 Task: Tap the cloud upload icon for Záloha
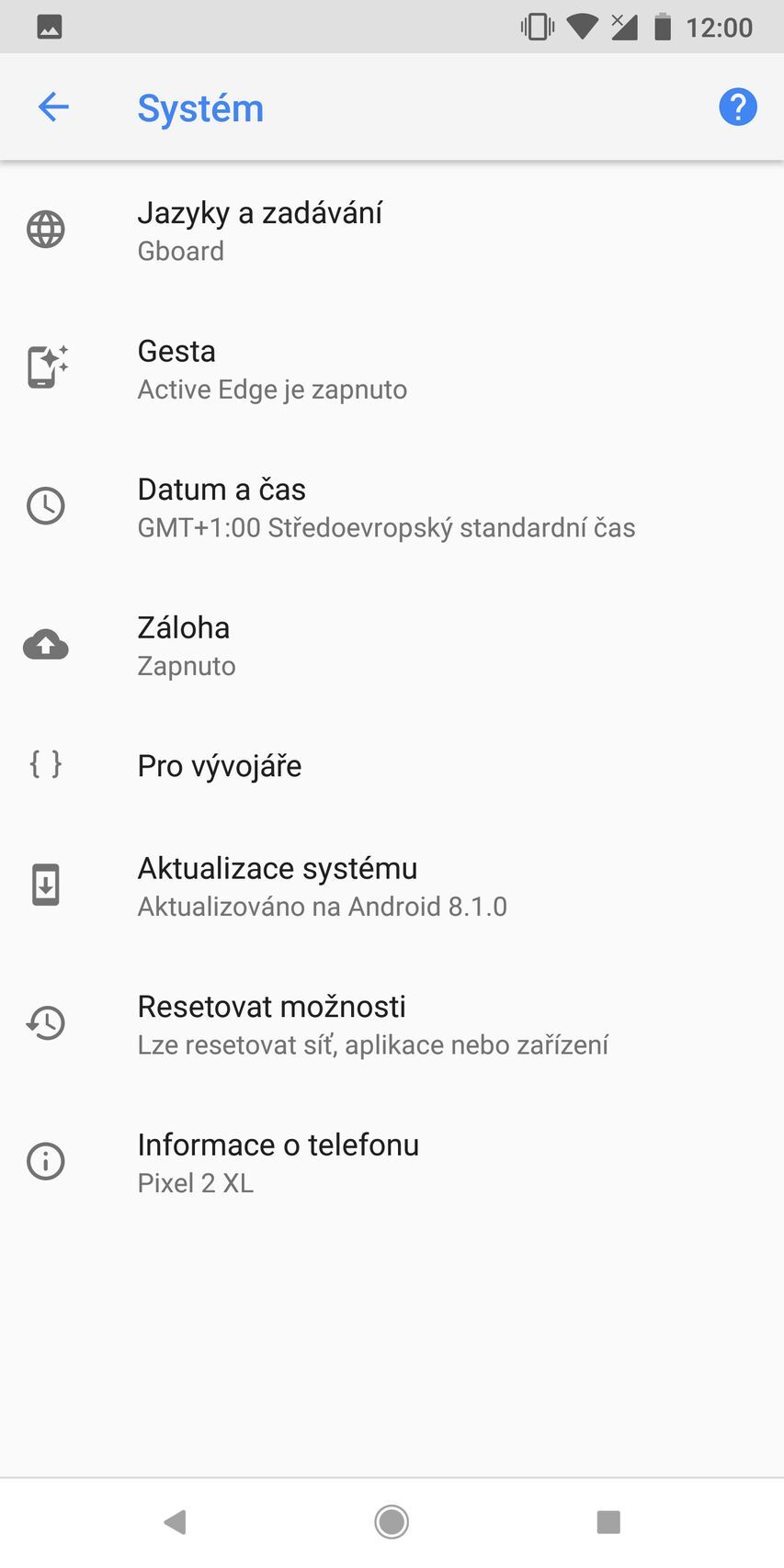coord(45,644)
